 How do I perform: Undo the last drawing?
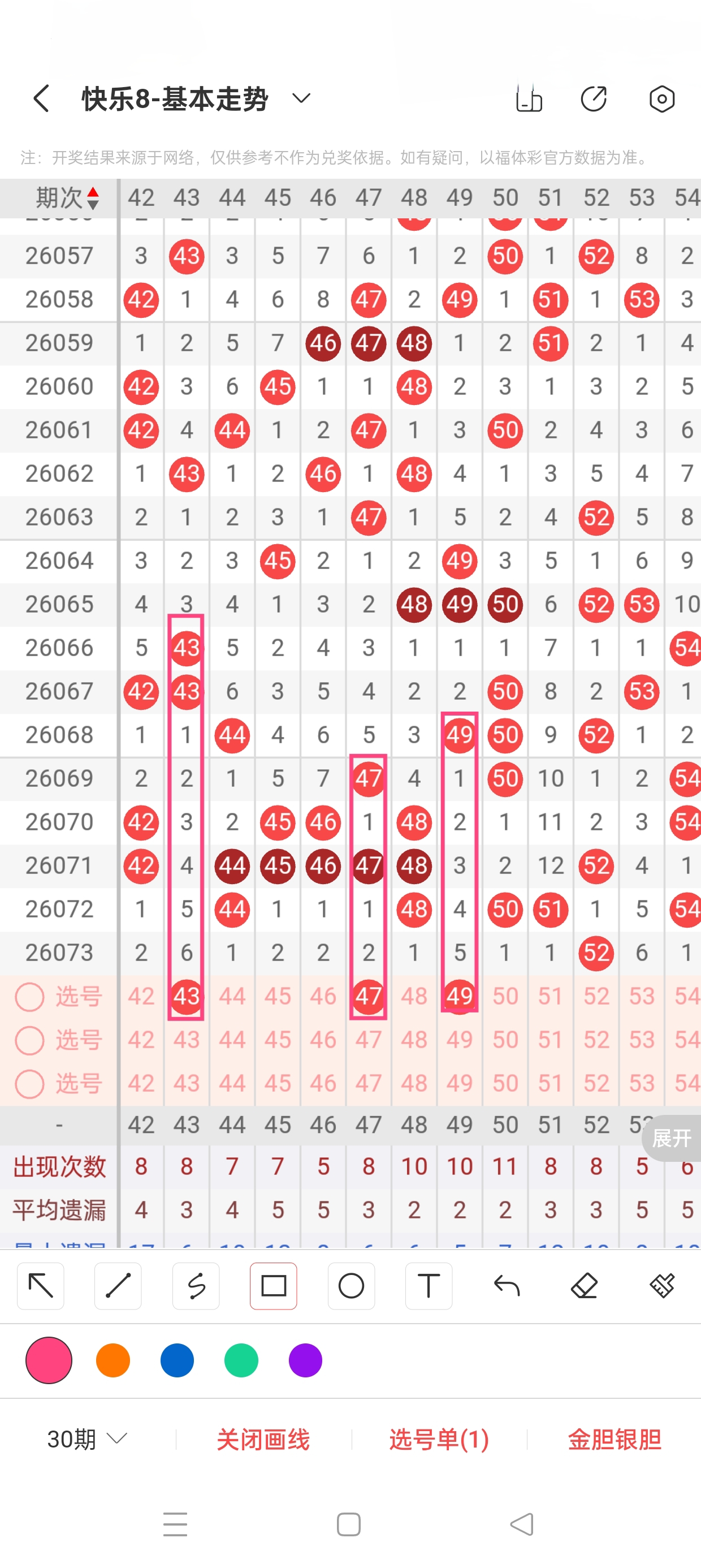pos(507,1286)
